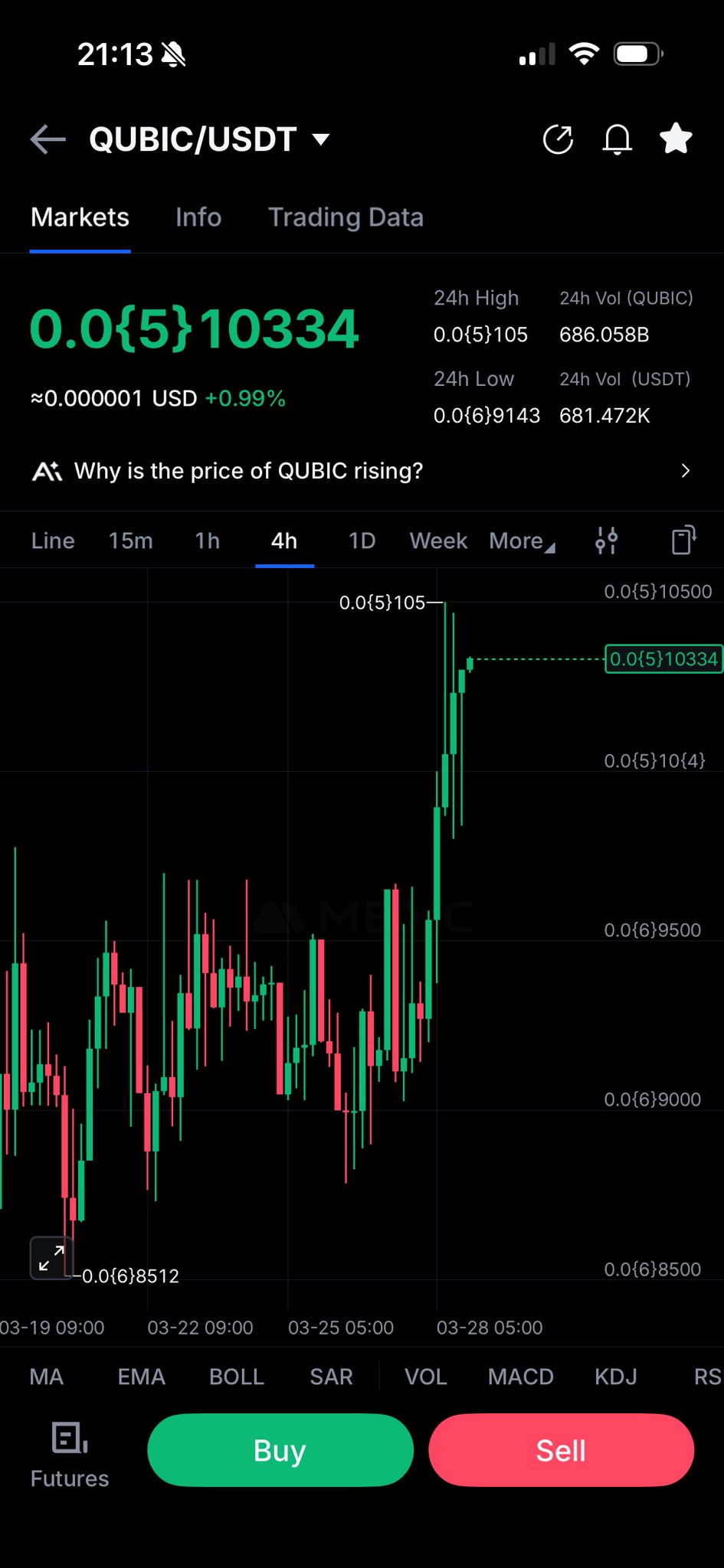Remove QUBIC/USDT from favorites via the star

point(676,139)
